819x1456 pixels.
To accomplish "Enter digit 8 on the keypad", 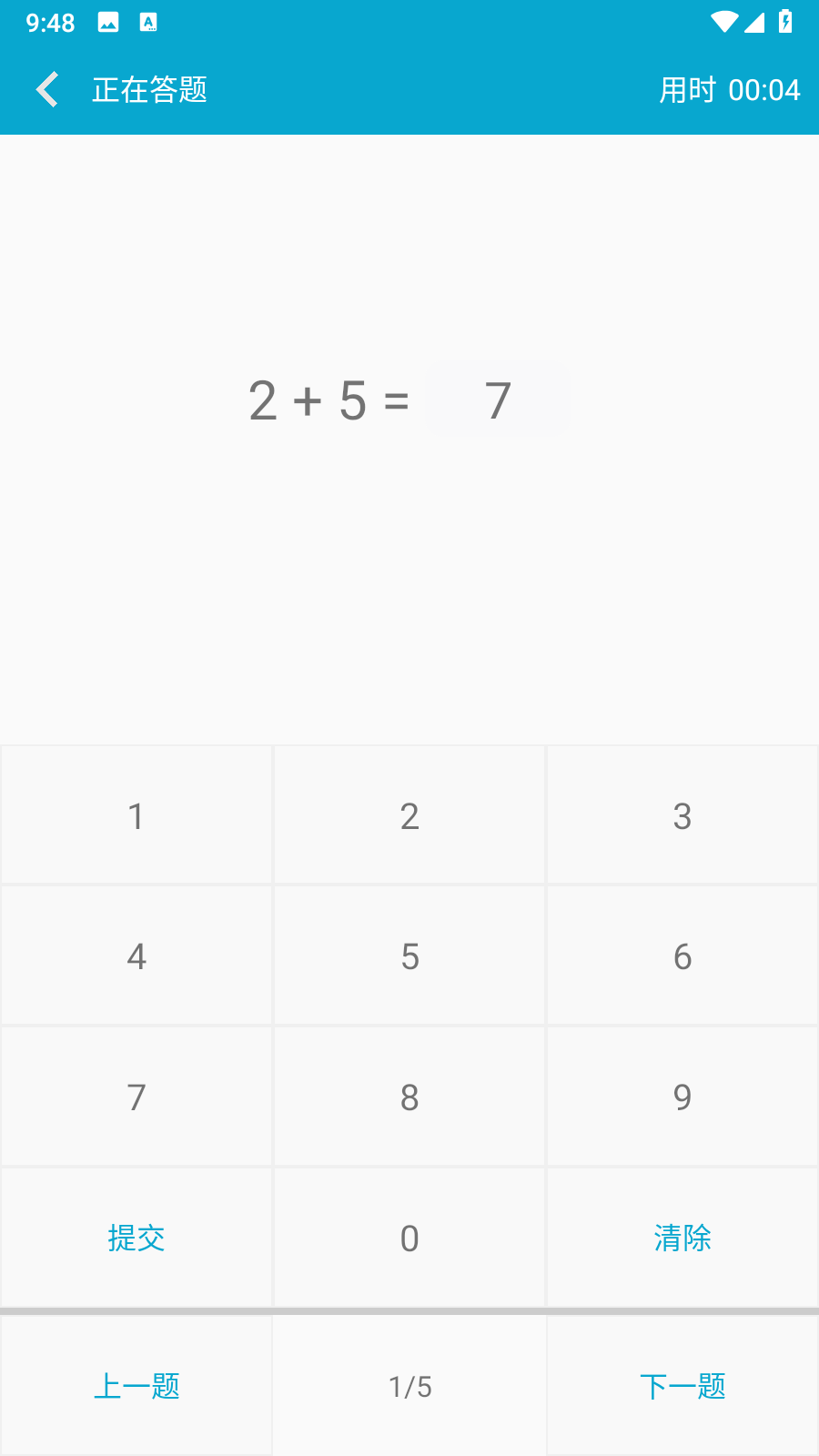I will pyautogui.click(x=409, y=1097).
